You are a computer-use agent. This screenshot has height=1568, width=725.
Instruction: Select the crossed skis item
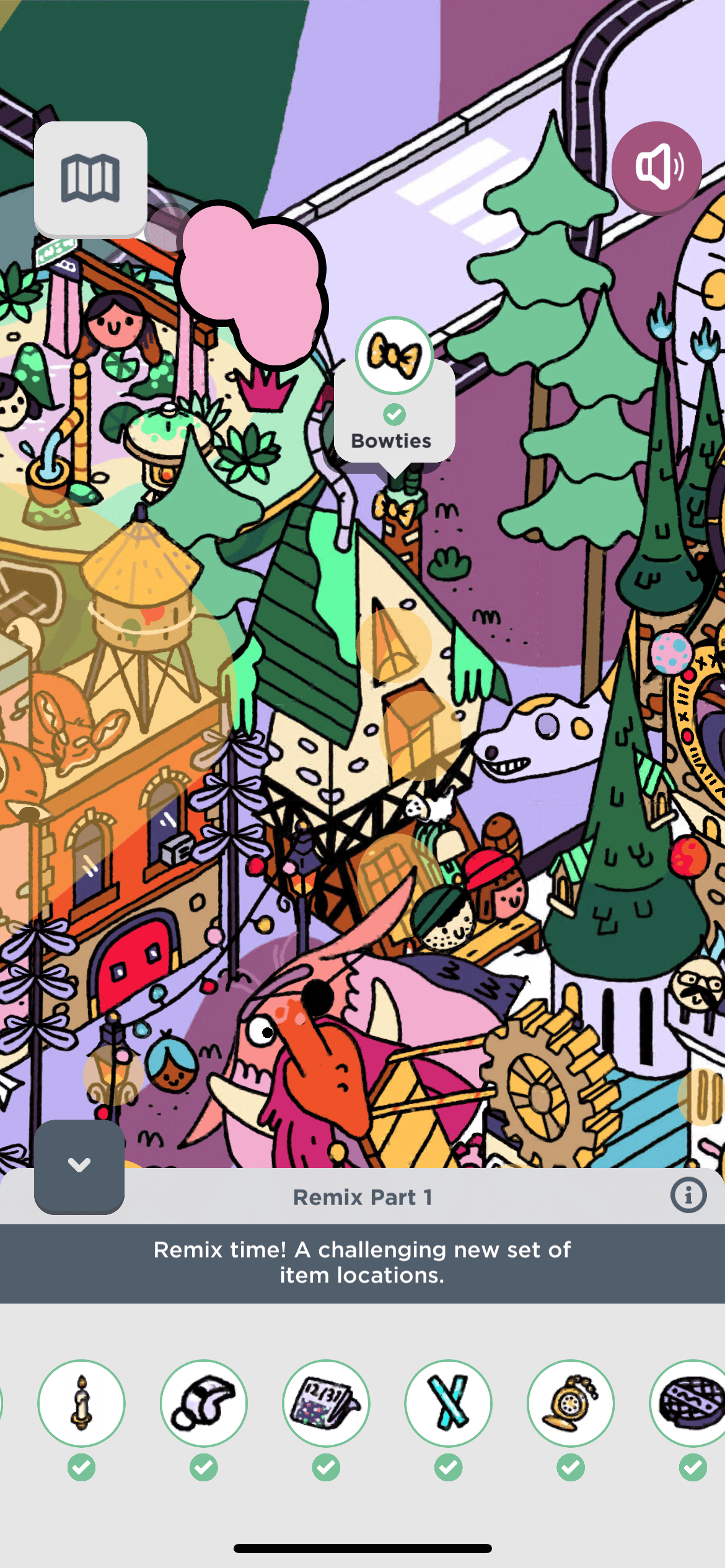tap(448, 1403)
